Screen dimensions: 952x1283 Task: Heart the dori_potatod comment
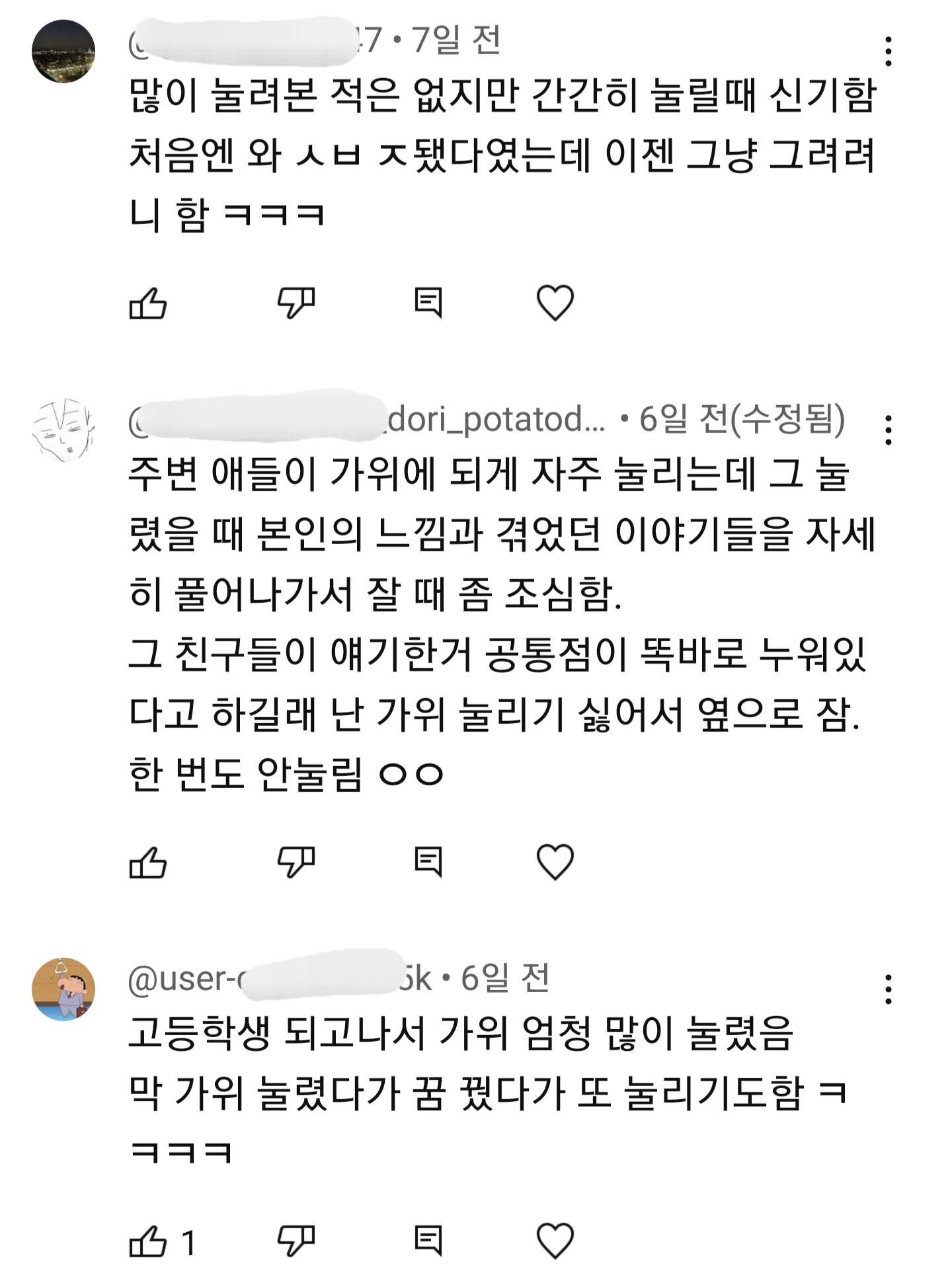(555, 862)
